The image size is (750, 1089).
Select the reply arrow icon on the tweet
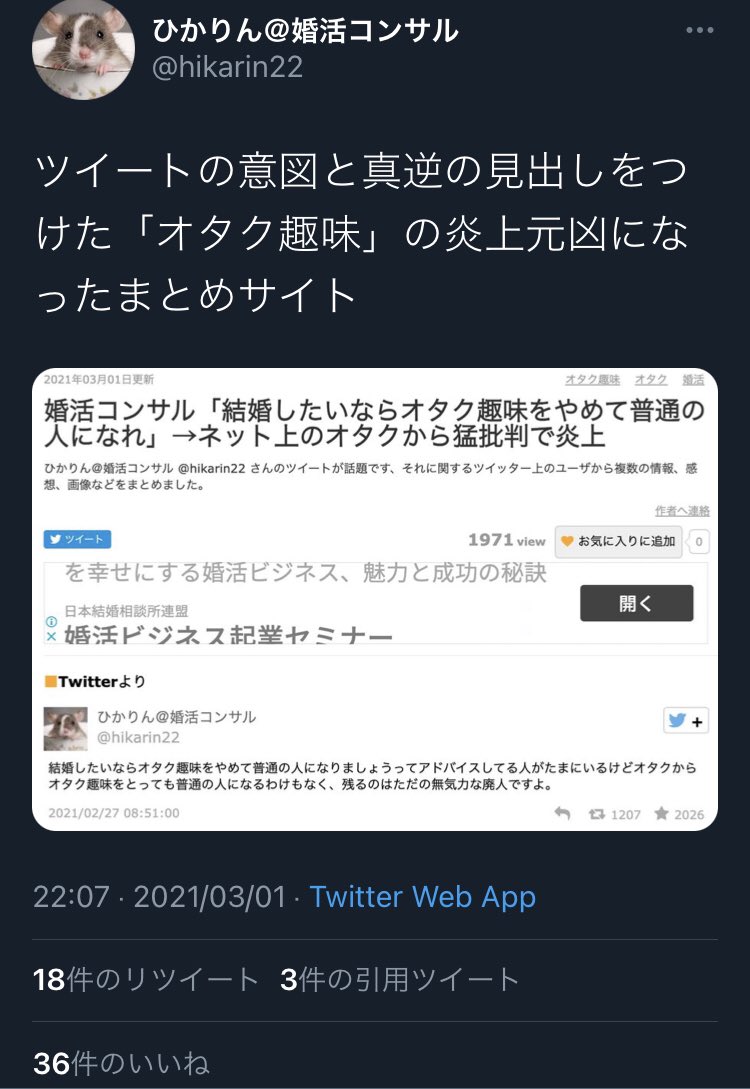(x=563, y=813)
